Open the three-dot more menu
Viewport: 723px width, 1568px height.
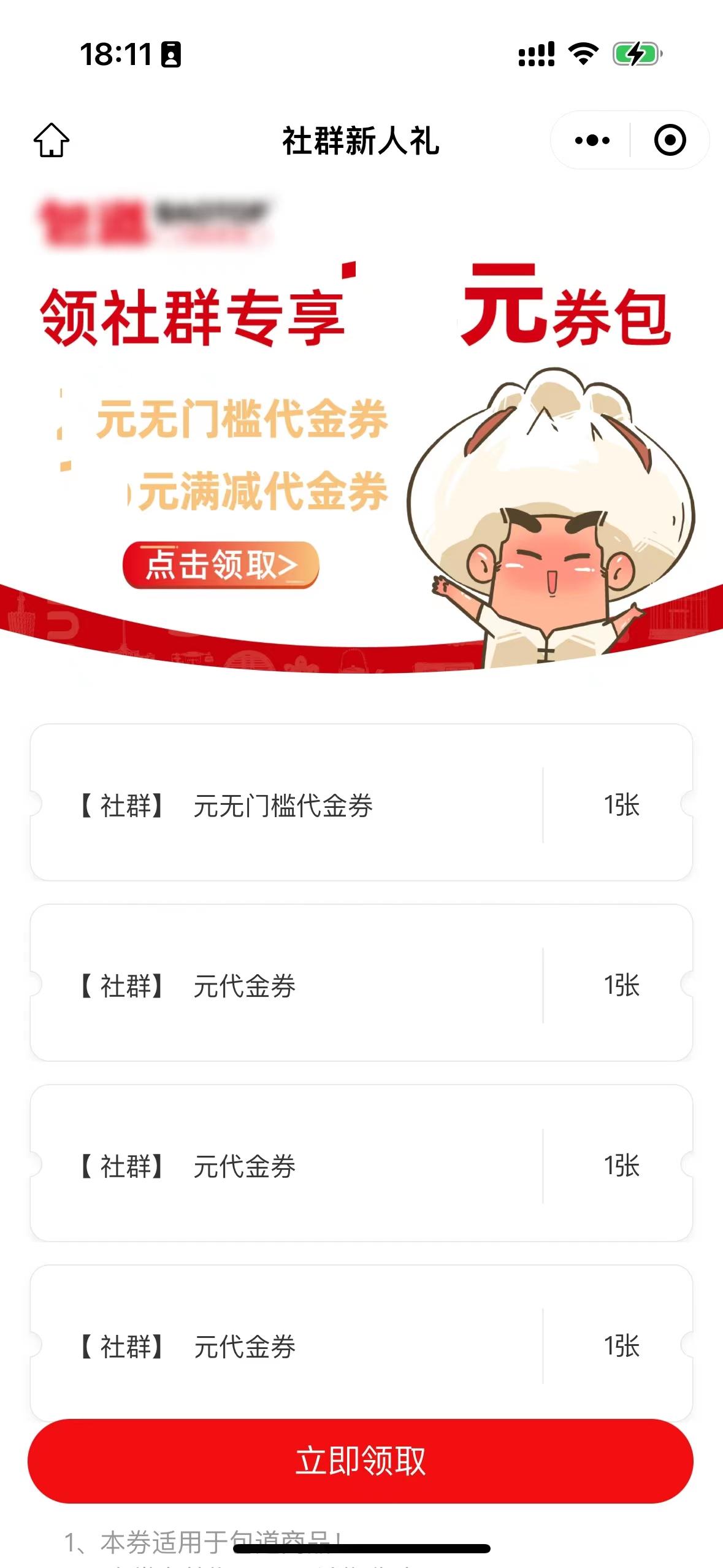click(592, 140)
